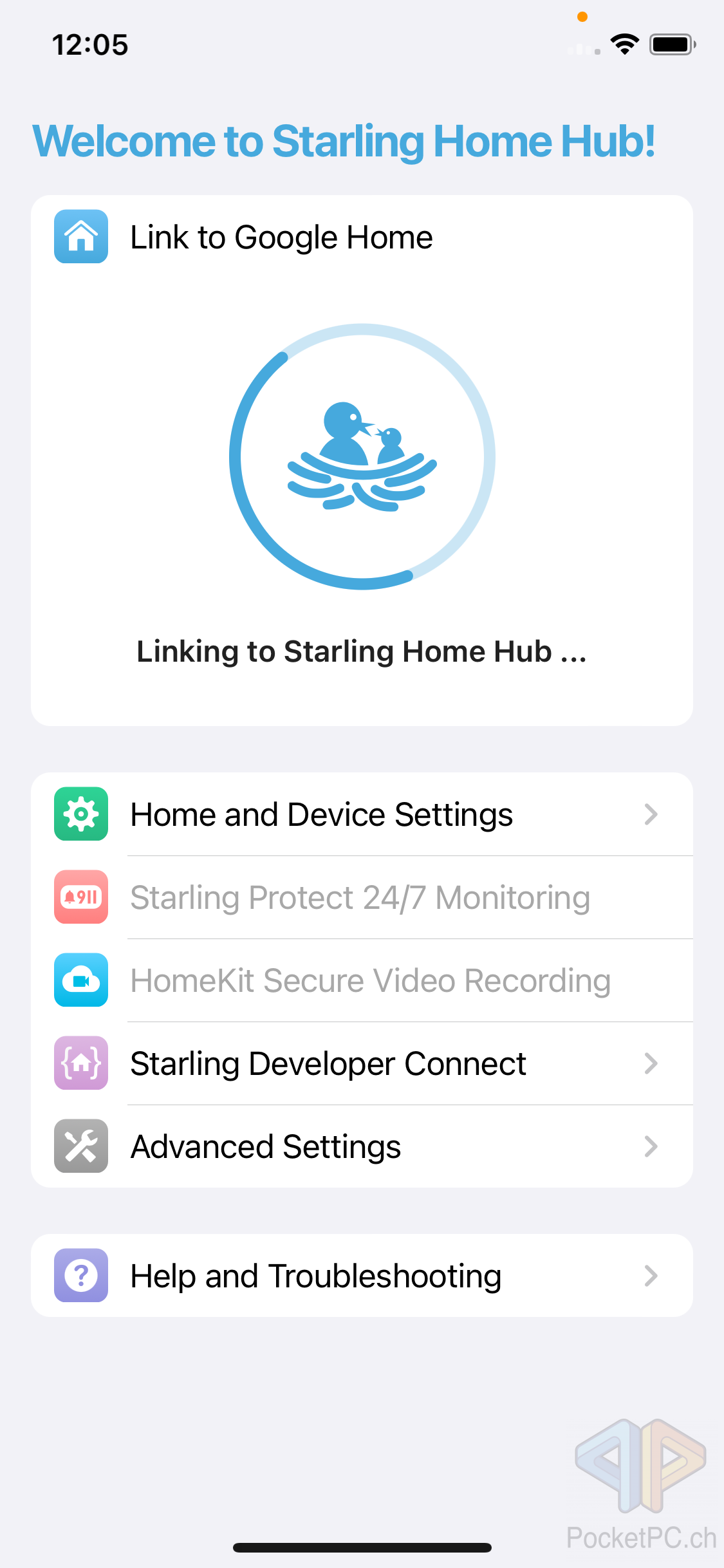Open Help and Troubleshooting
This screenshot has height=1568, width=724.
(x=362, y=1275)
